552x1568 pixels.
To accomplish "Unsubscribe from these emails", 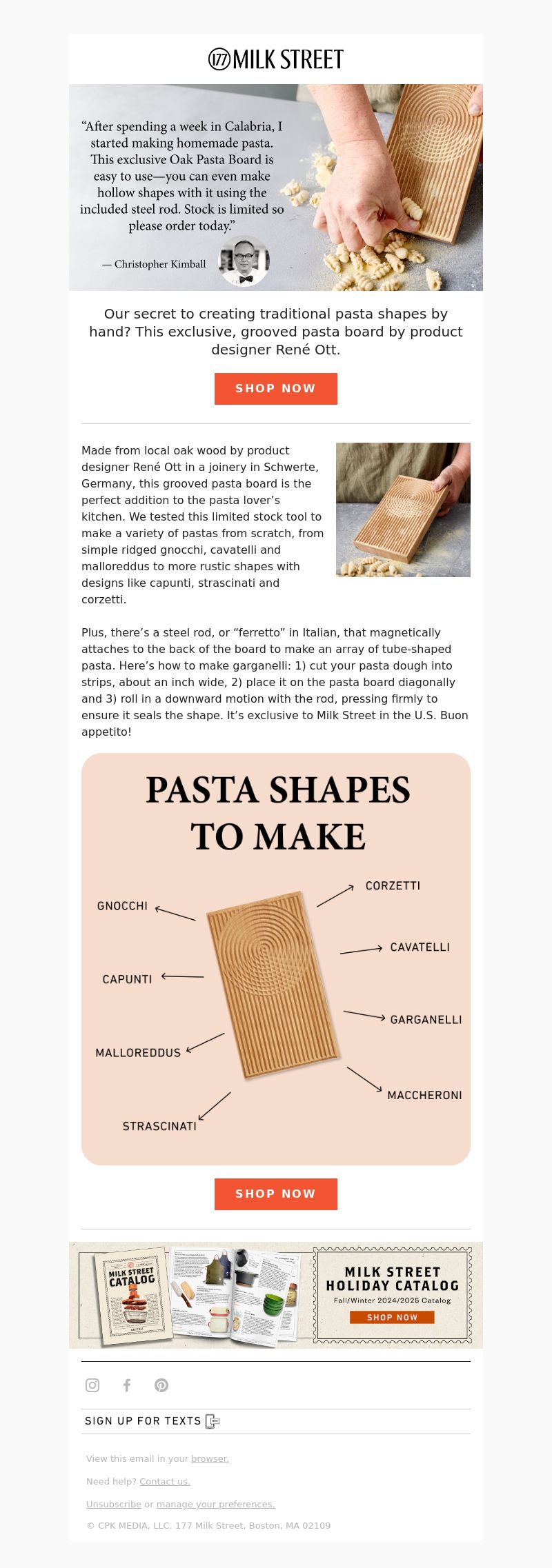I will click(x=113, y=1504).
